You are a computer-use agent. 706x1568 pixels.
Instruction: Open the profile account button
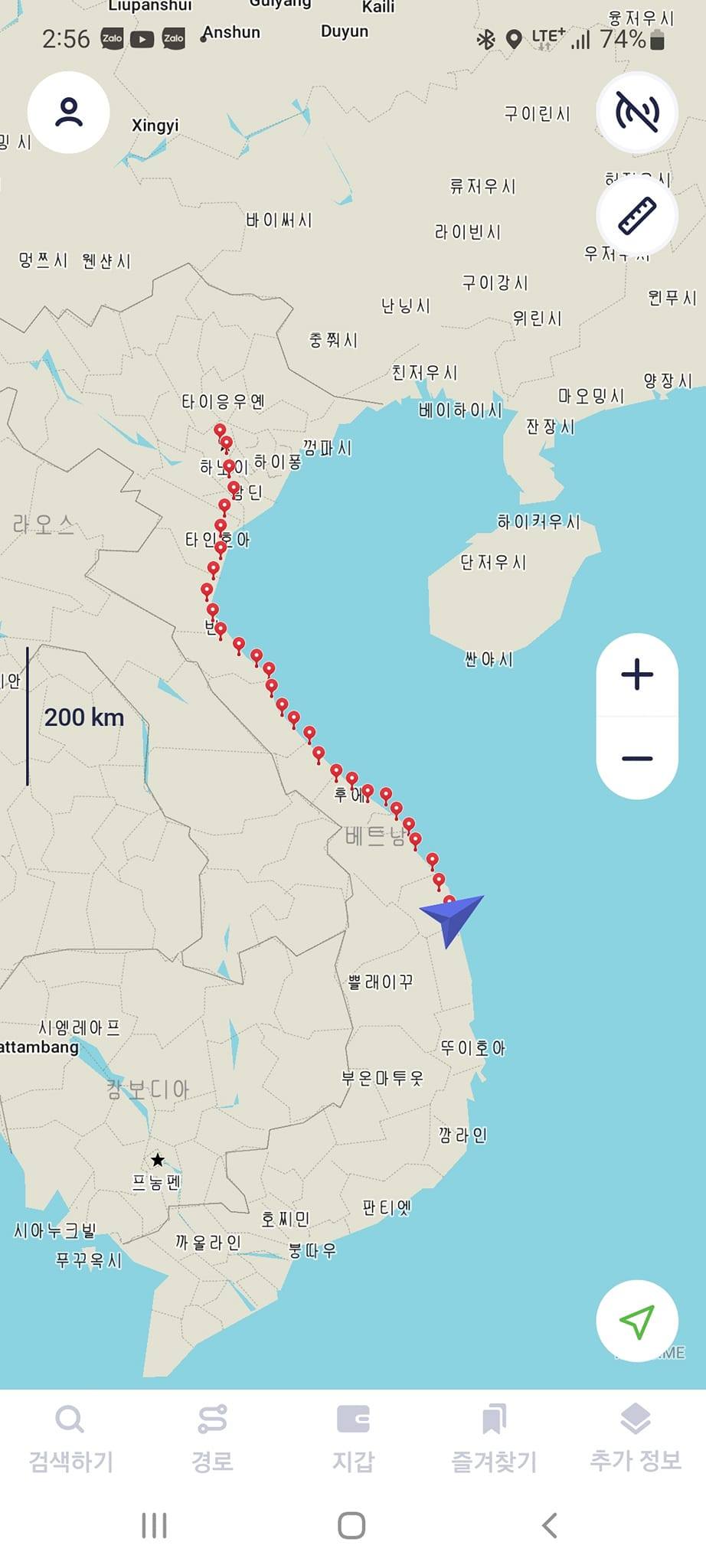69,113
